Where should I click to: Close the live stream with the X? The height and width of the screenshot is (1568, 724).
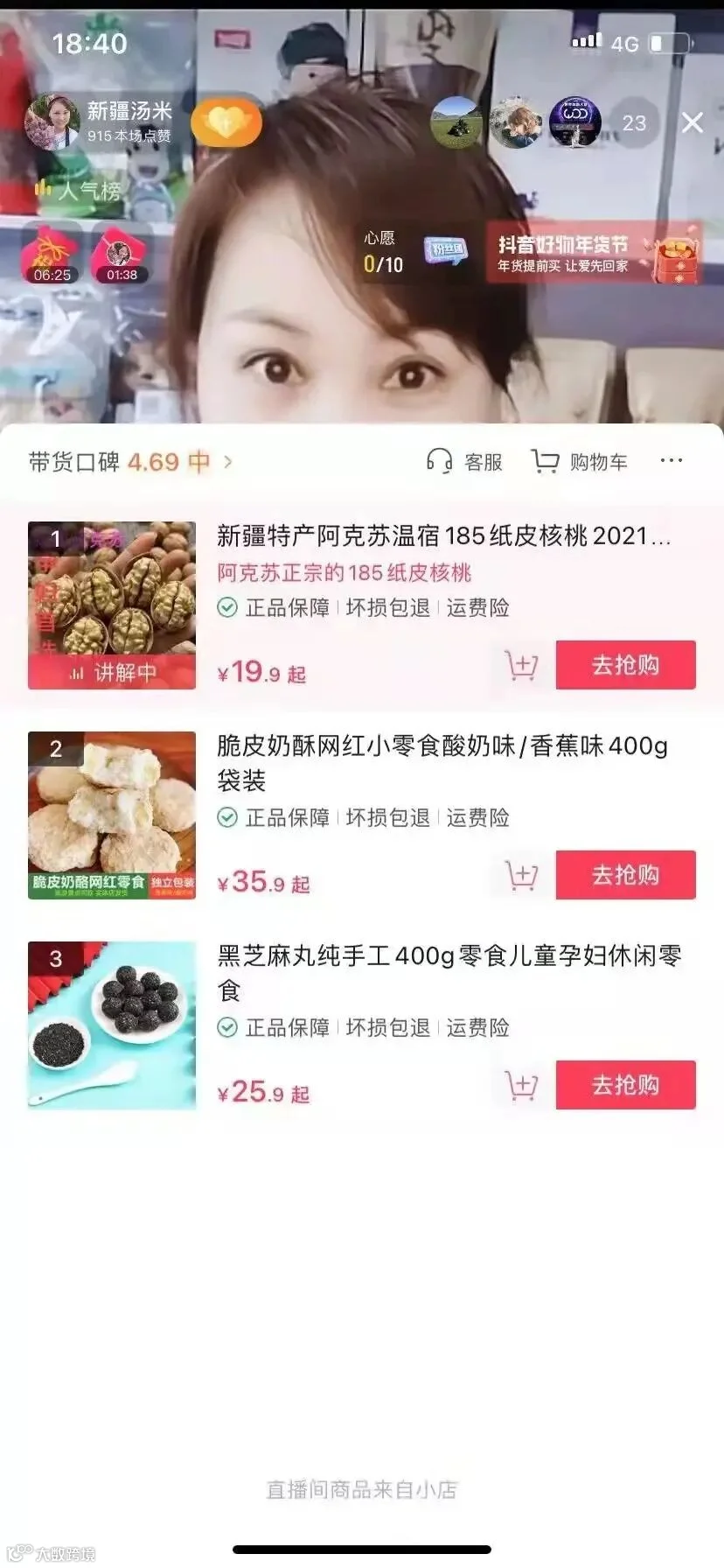[x=692, y=123]
